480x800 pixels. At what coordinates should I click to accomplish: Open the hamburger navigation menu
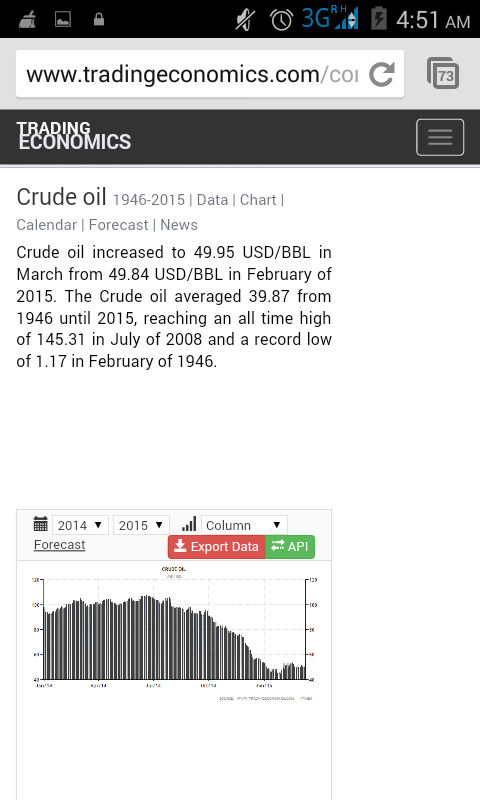click(440, 137)
